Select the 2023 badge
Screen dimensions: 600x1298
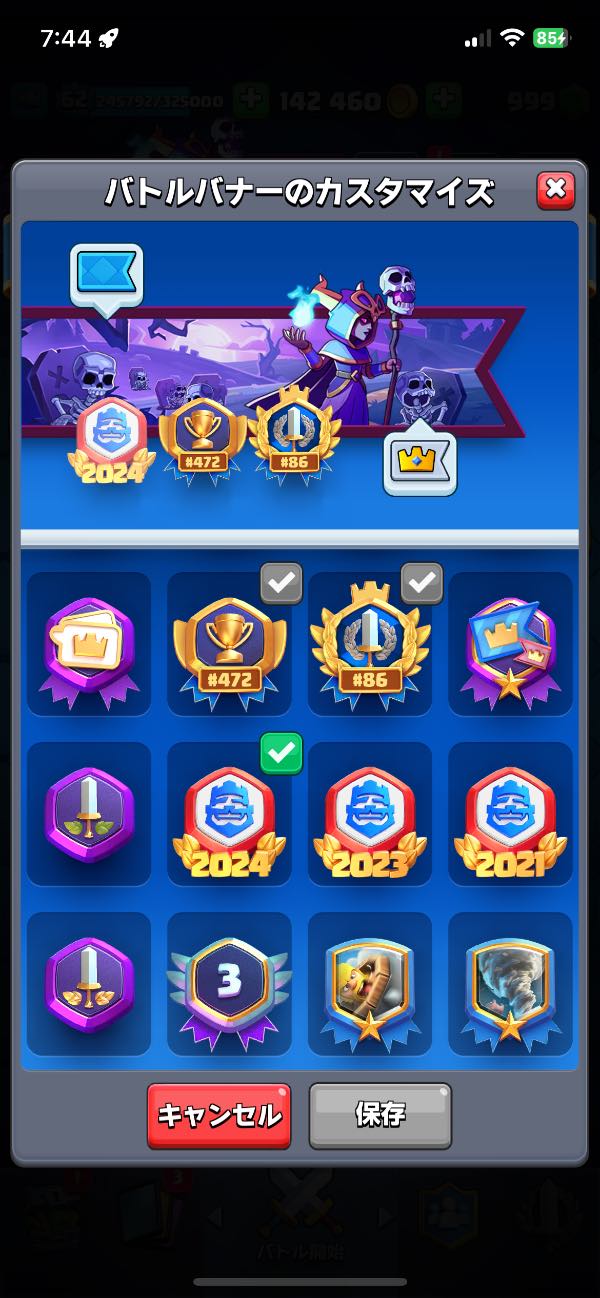[370, 814]
